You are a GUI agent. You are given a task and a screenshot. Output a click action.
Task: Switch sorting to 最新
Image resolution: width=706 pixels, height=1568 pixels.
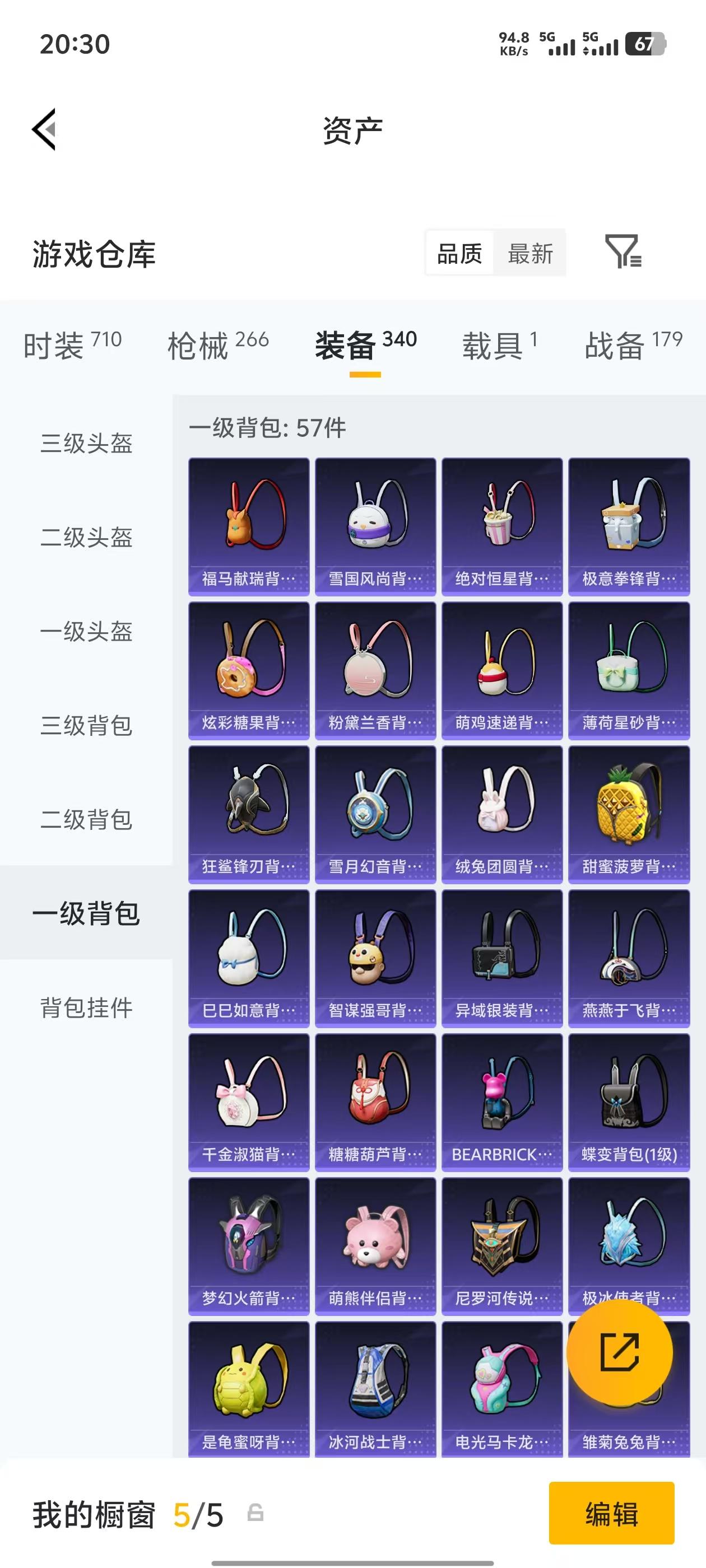[531, 253]
